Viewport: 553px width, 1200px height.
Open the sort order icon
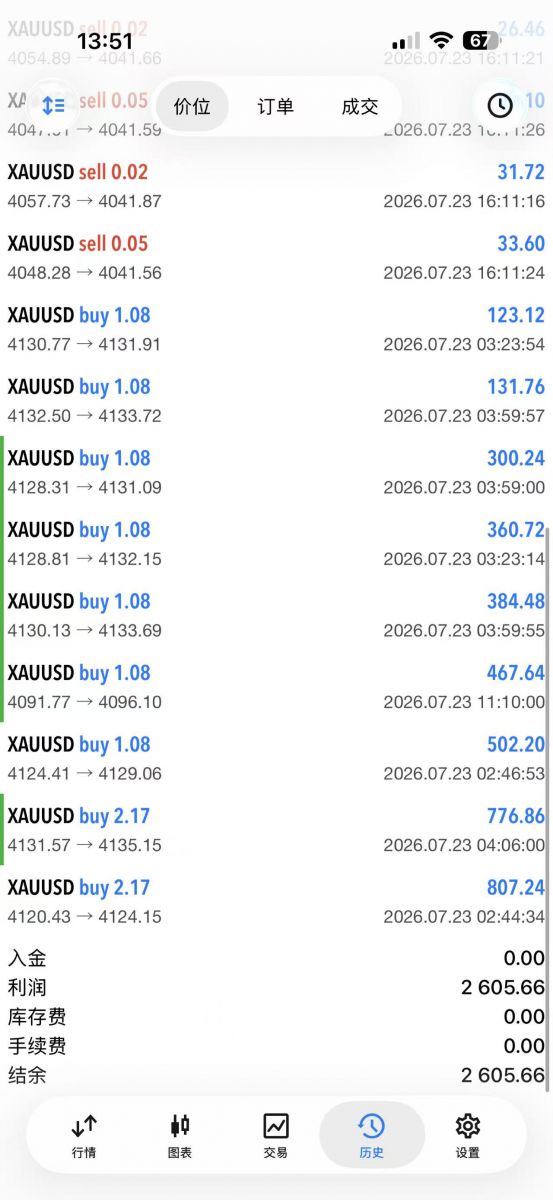(x=53, y=105)
